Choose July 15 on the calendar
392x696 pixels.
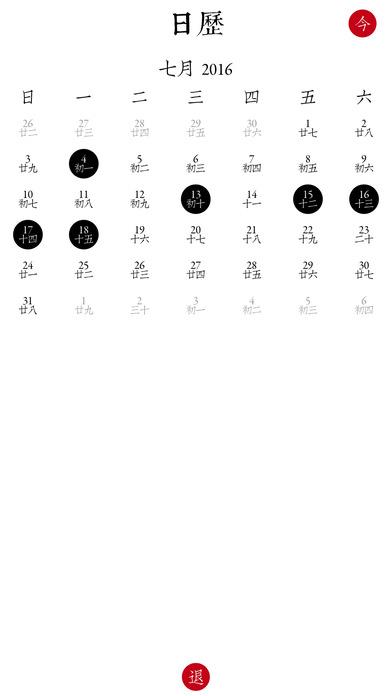click(x=308, y=199)
